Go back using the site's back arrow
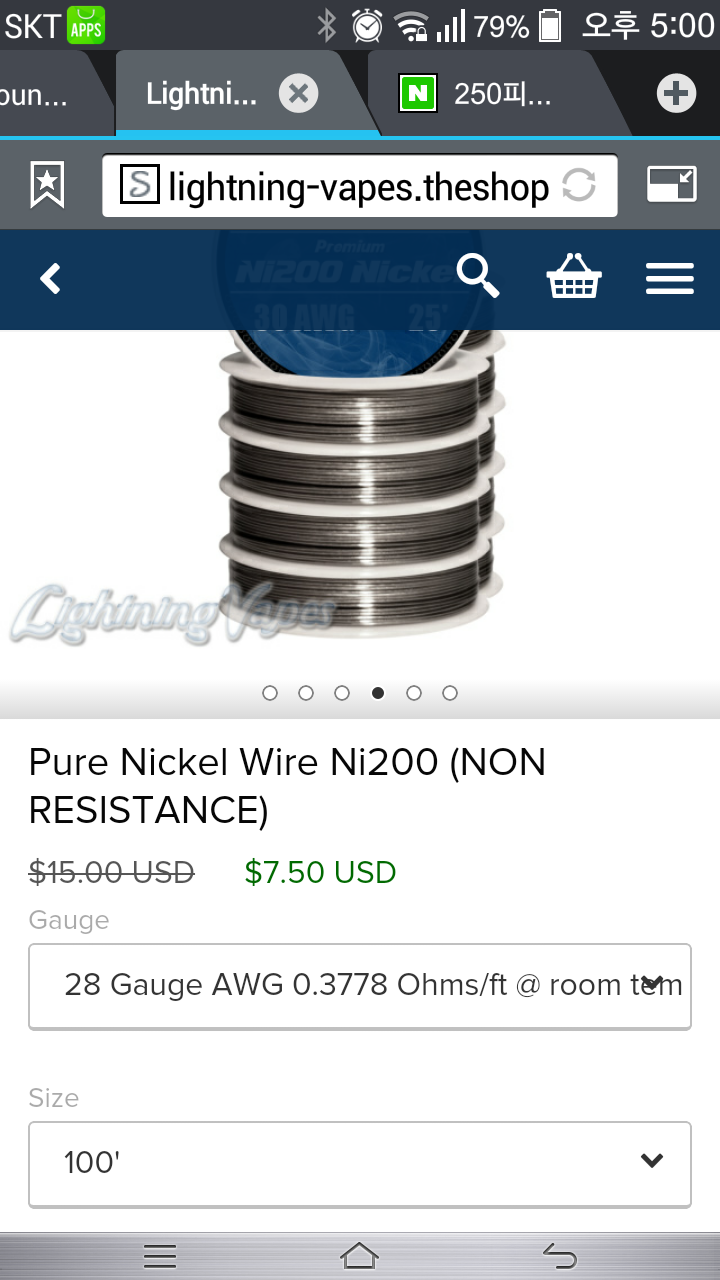This screenshot has height=1280, width=720. [x=50, y=279]
